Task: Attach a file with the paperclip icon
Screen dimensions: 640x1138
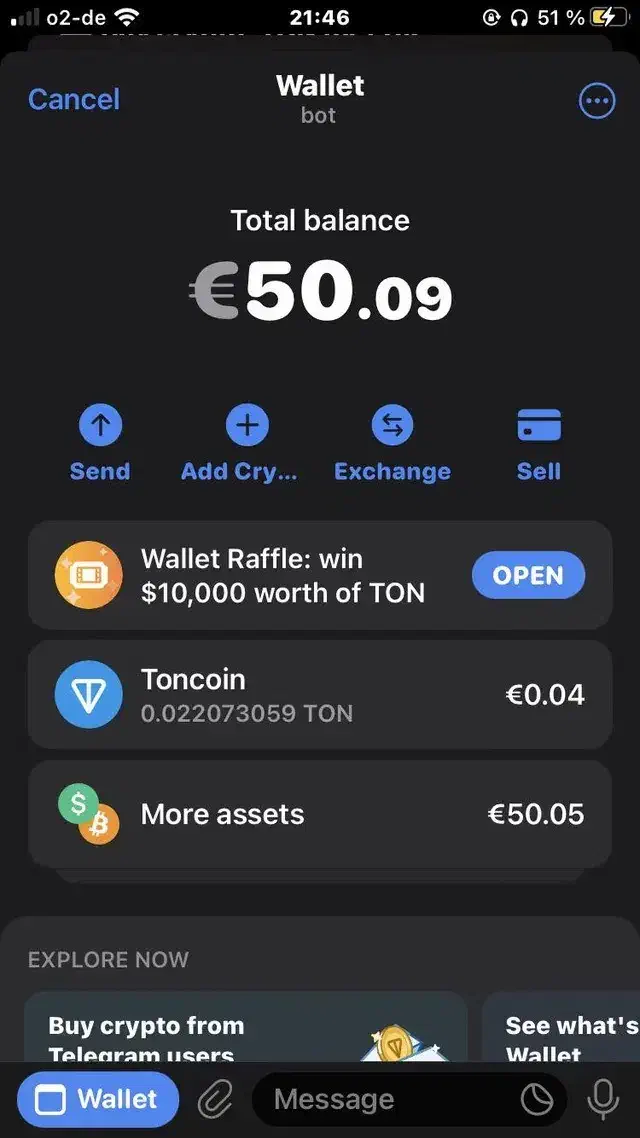Action: (x=214, y=1100)
